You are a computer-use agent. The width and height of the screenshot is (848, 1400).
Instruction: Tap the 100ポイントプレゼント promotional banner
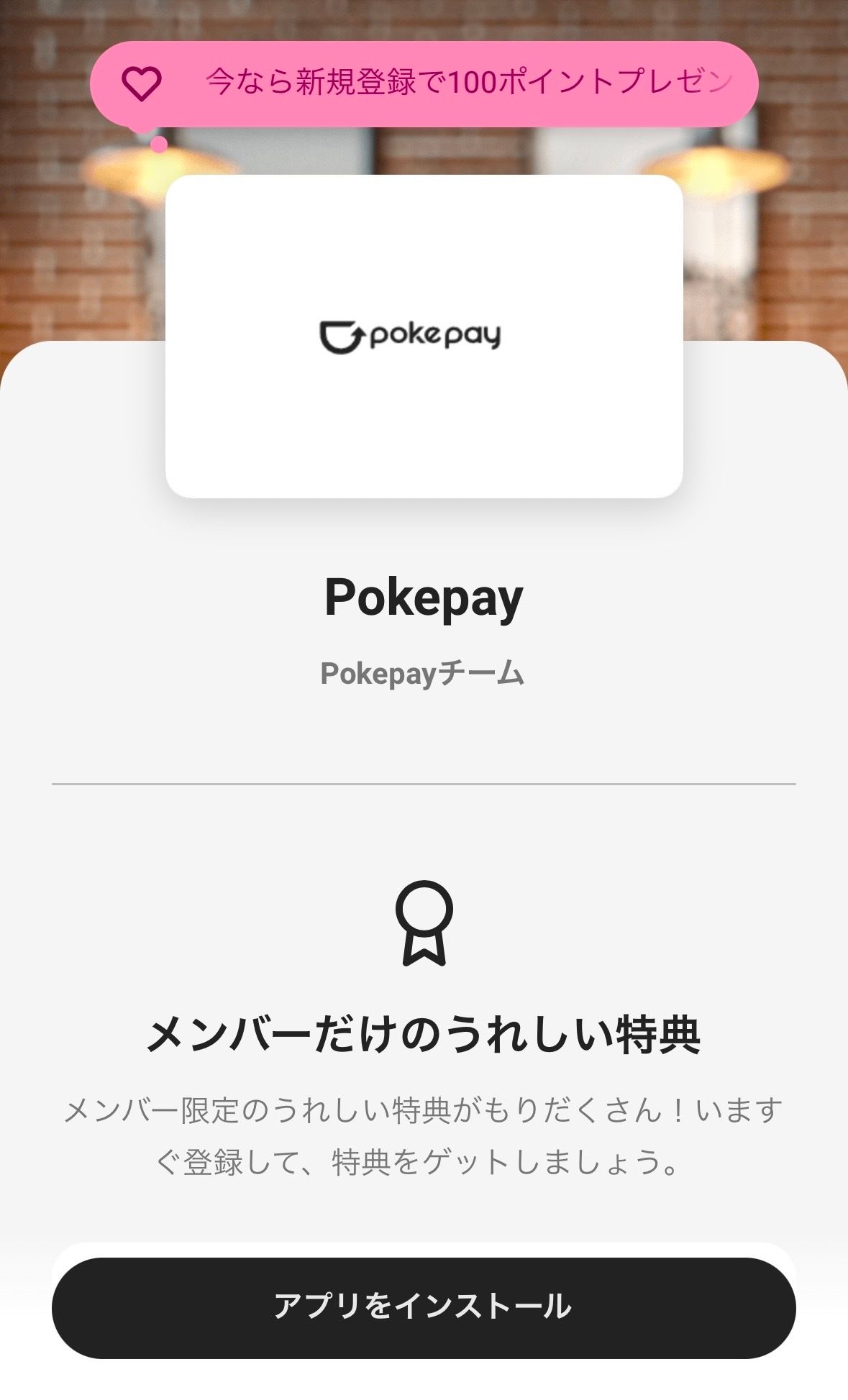point(460,81)
